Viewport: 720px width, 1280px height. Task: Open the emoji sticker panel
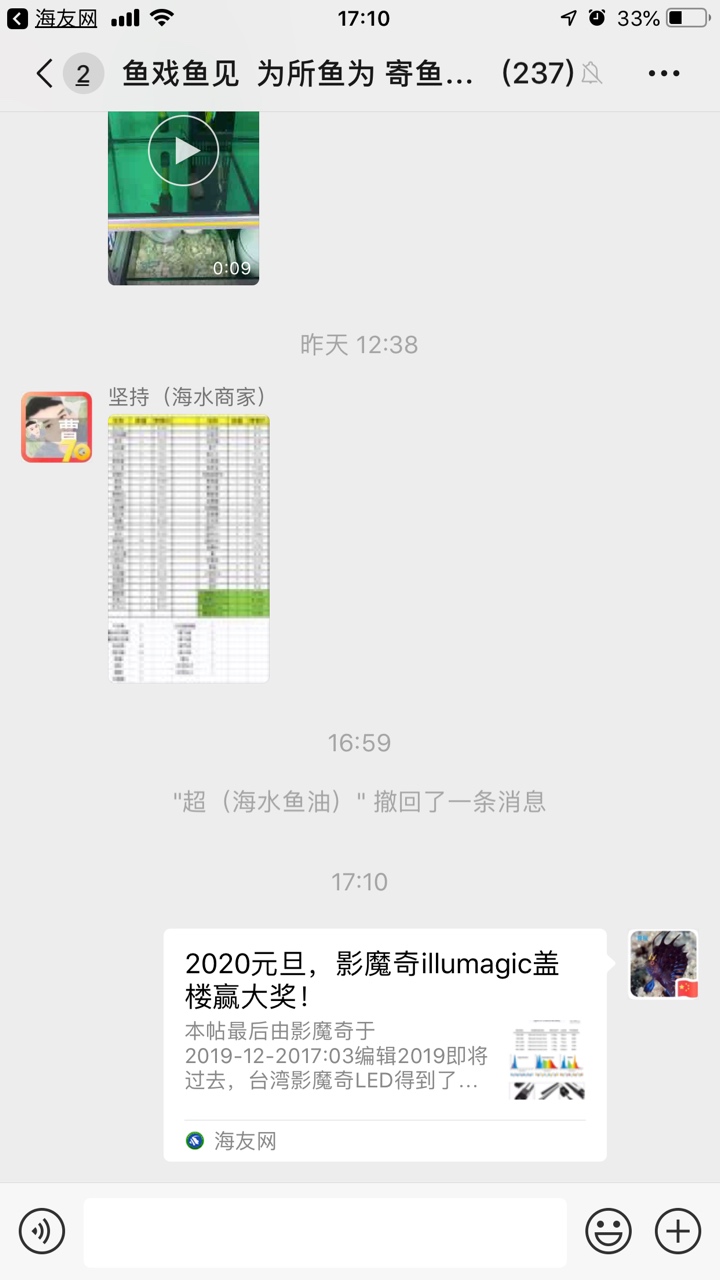pyautogui.click(x=608, y=1229)
